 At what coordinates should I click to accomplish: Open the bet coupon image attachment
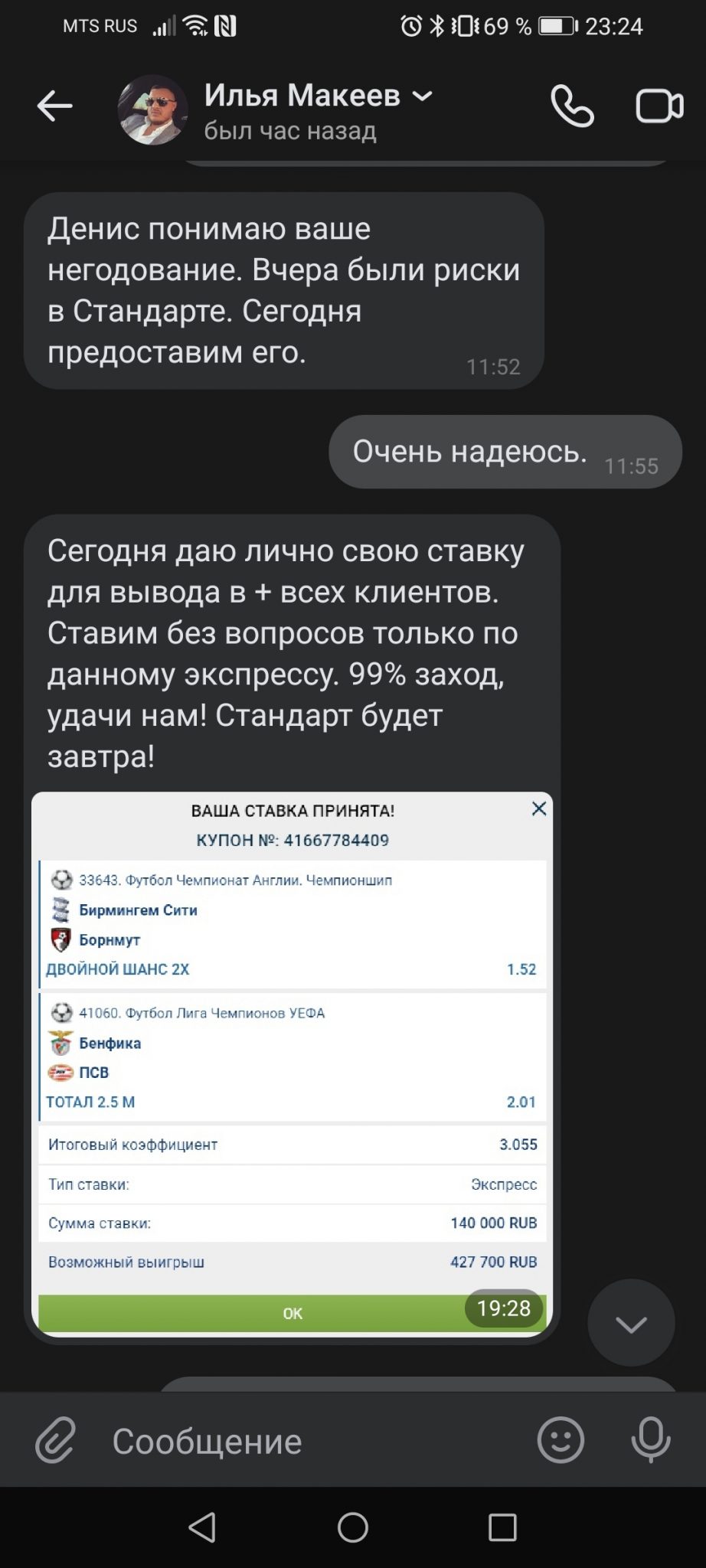click(x=292, y=1064)
